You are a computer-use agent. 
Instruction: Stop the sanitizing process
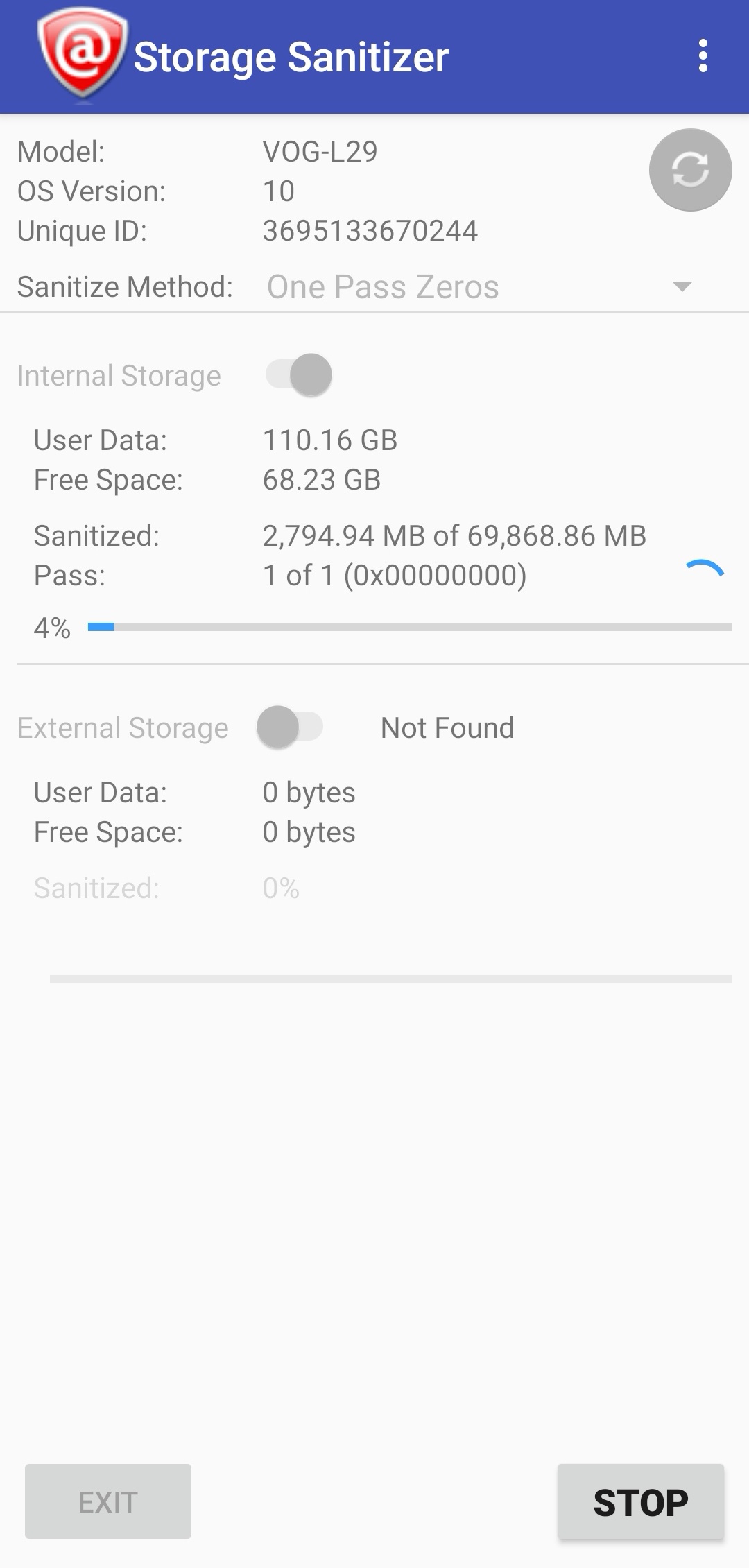point(640,1502)
